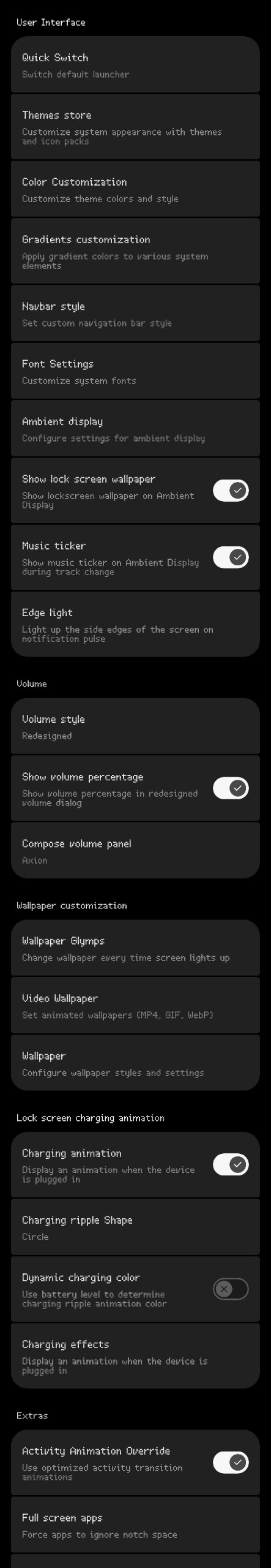Enable Dynamic charging color
271x1568 pixels.
pyautogui.click(x=231, y=1289)
